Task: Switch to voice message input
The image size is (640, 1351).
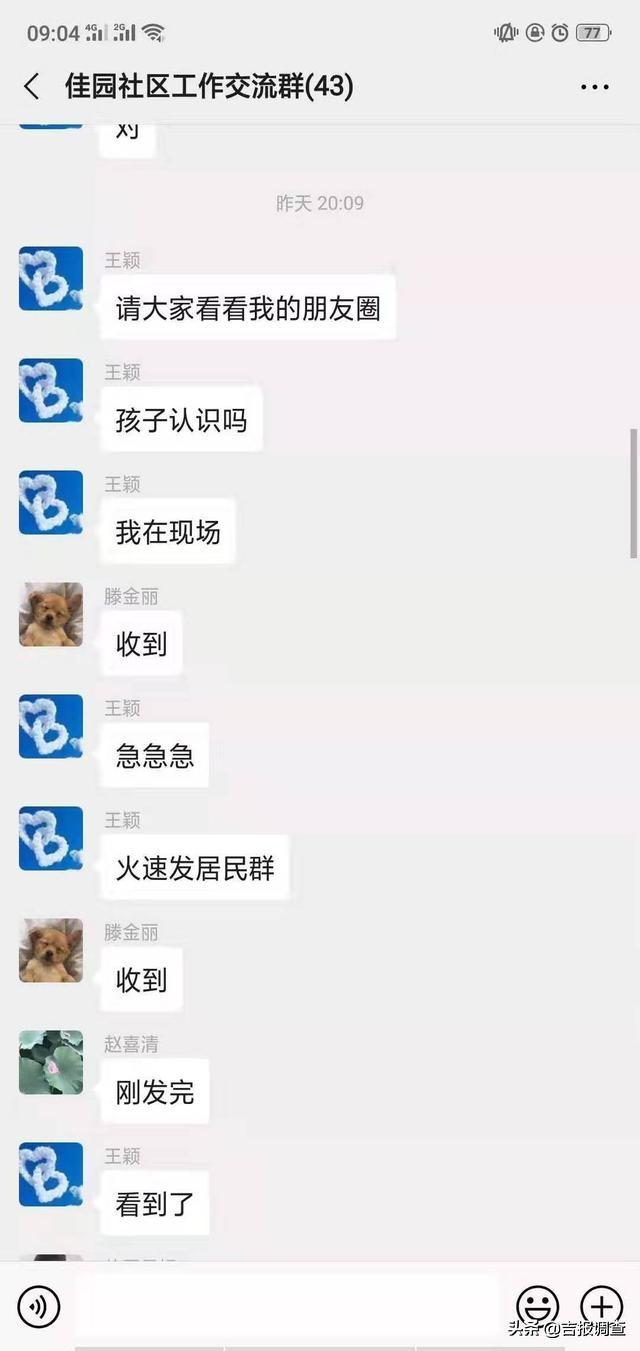Action: click(39, 1306)
